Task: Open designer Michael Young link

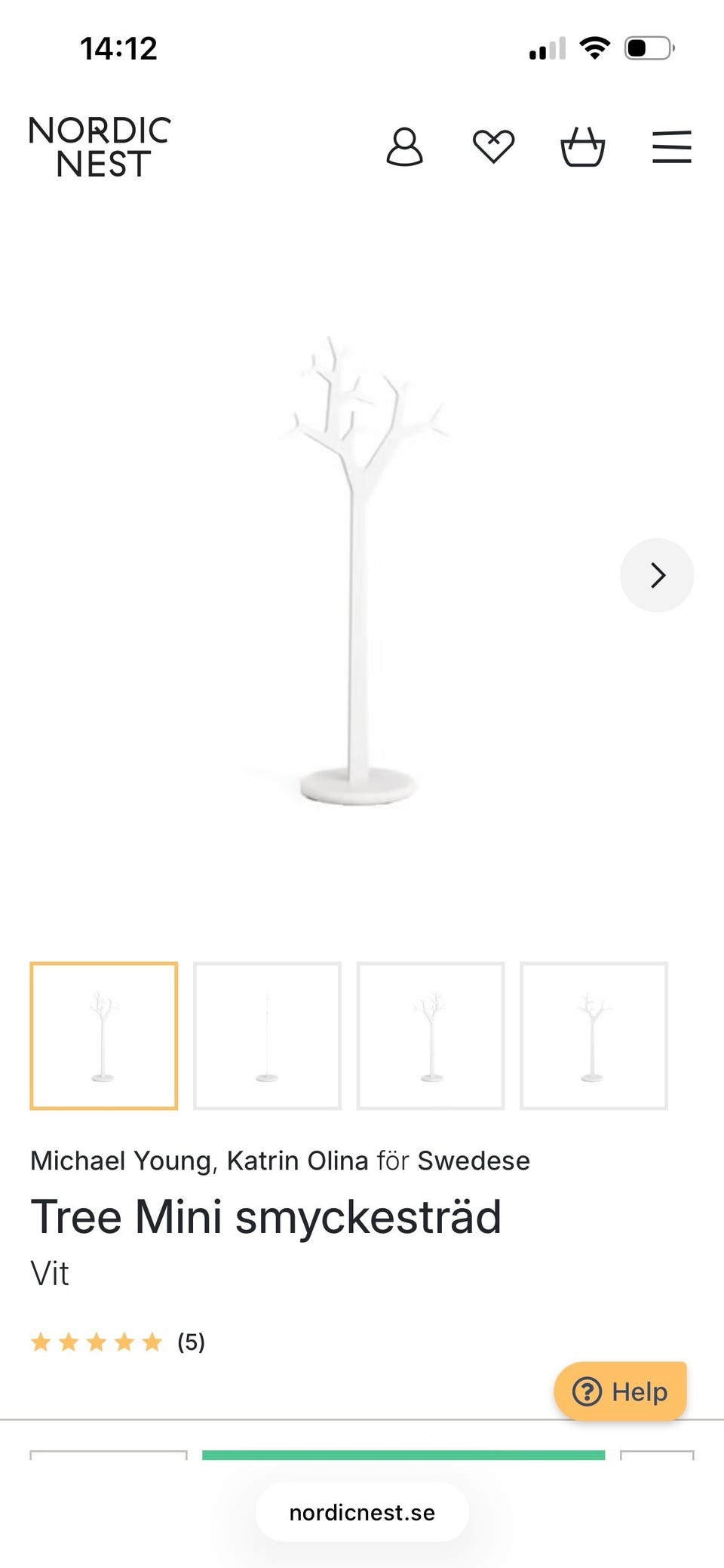Action: tap(121, 1161)
